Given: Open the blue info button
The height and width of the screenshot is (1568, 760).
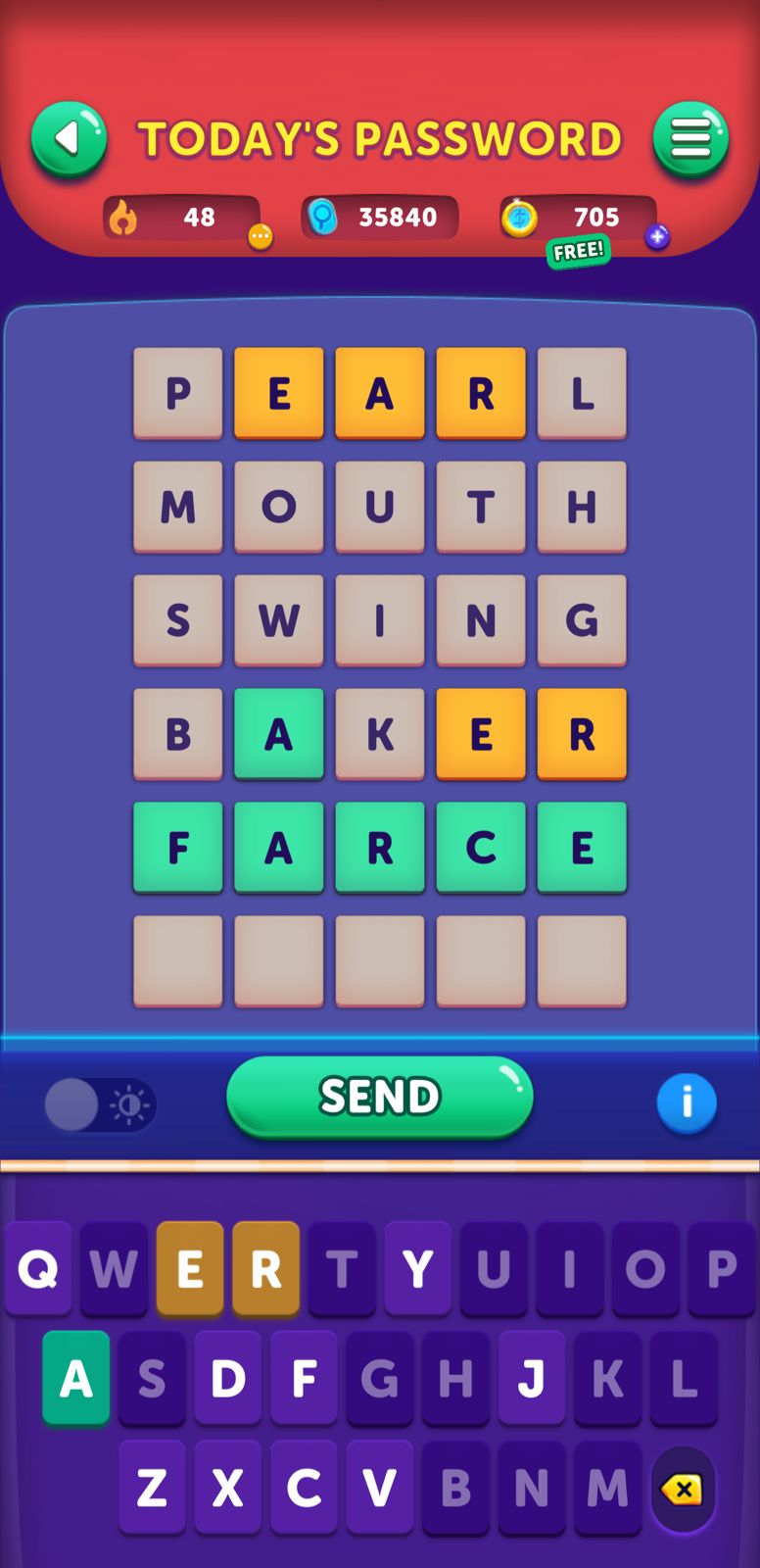Looking at the screenshot, I should click(687, 1102).
